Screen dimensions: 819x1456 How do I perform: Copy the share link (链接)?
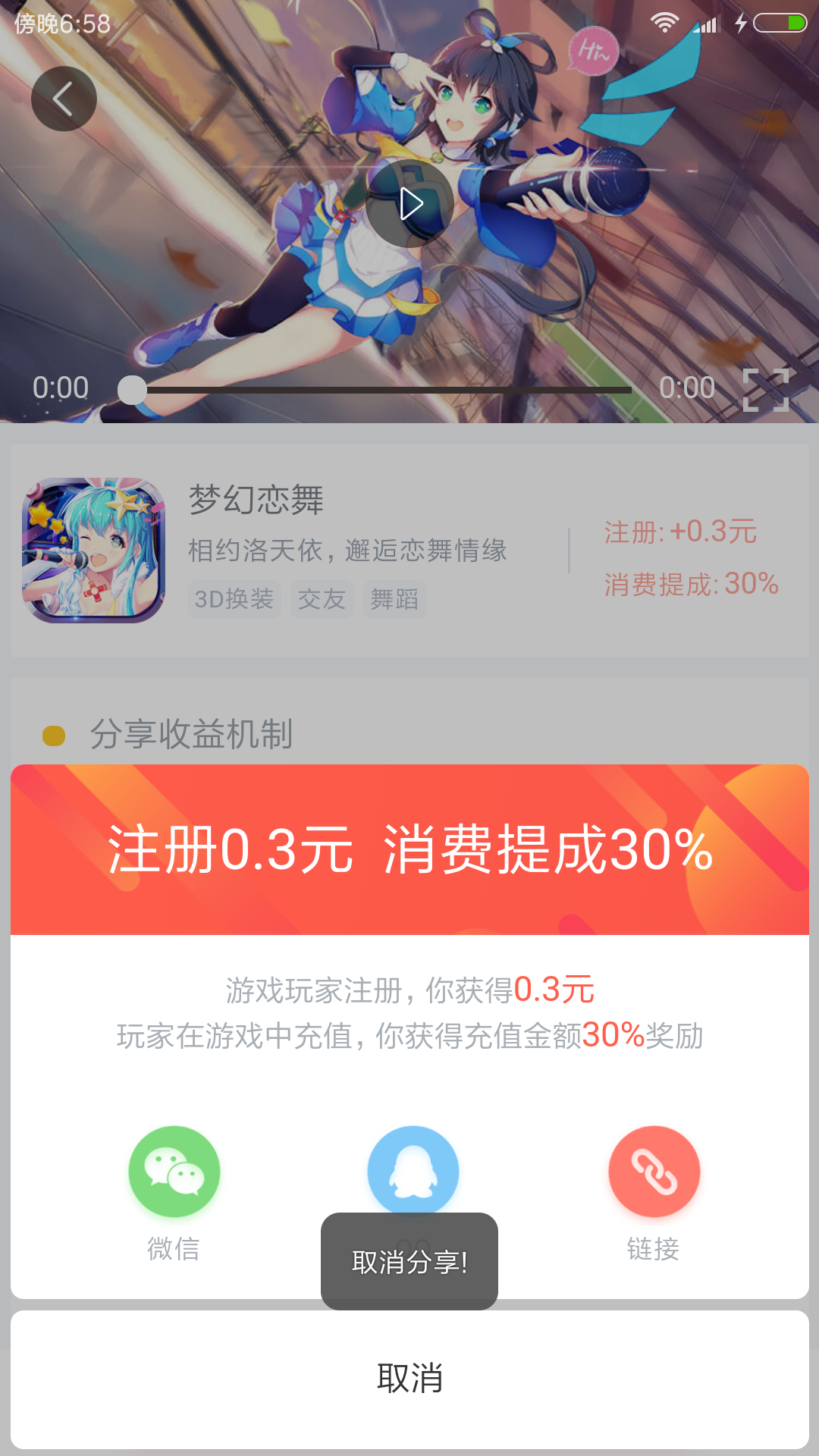point(654,1171)
